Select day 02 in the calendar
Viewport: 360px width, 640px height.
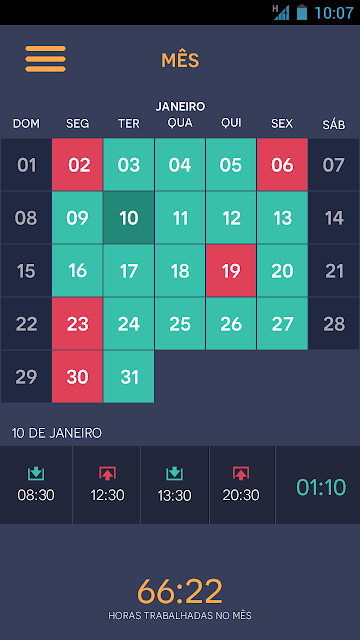click(x=78, y=164)
